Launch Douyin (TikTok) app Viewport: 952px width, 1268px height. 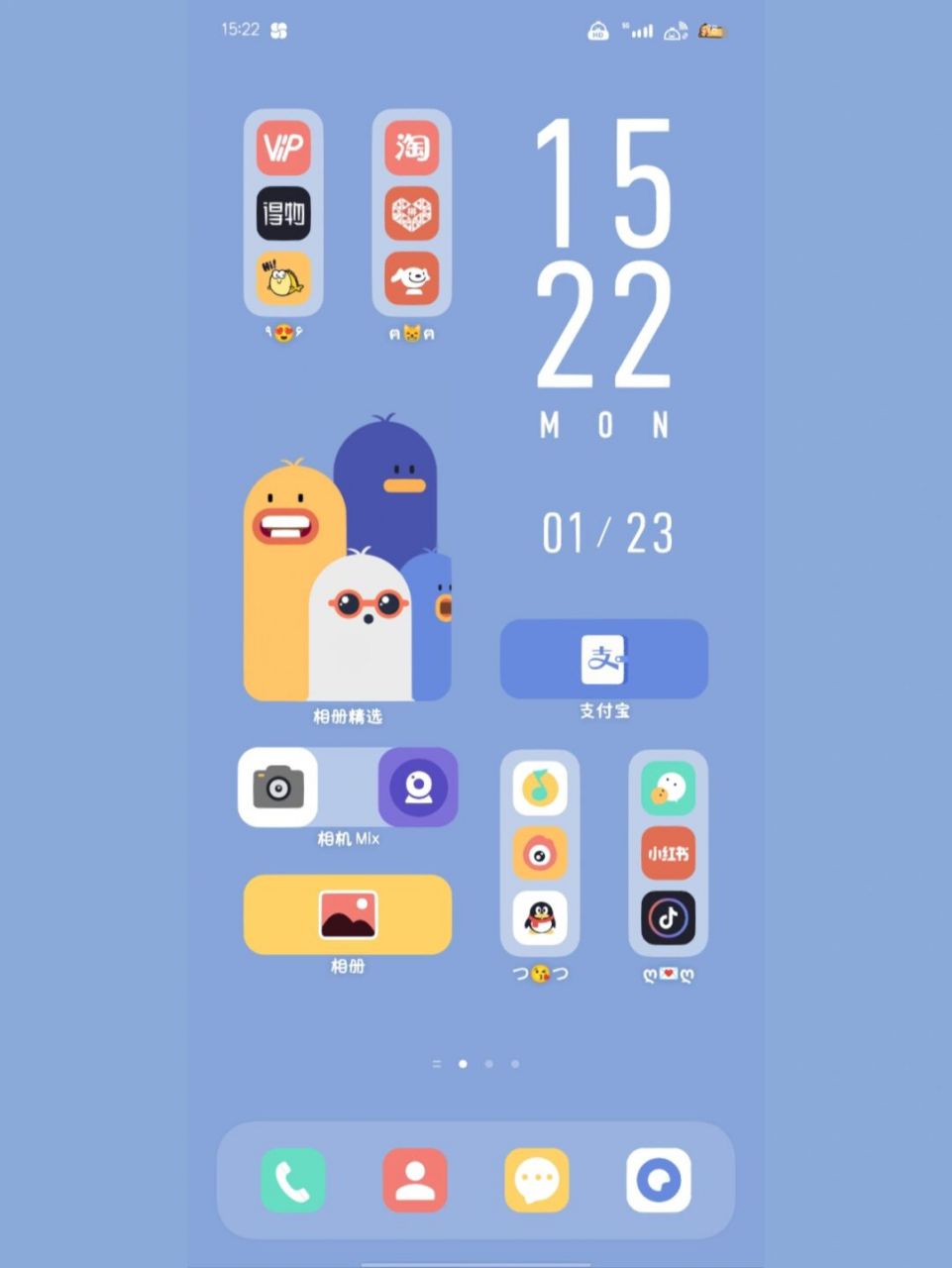668,917
